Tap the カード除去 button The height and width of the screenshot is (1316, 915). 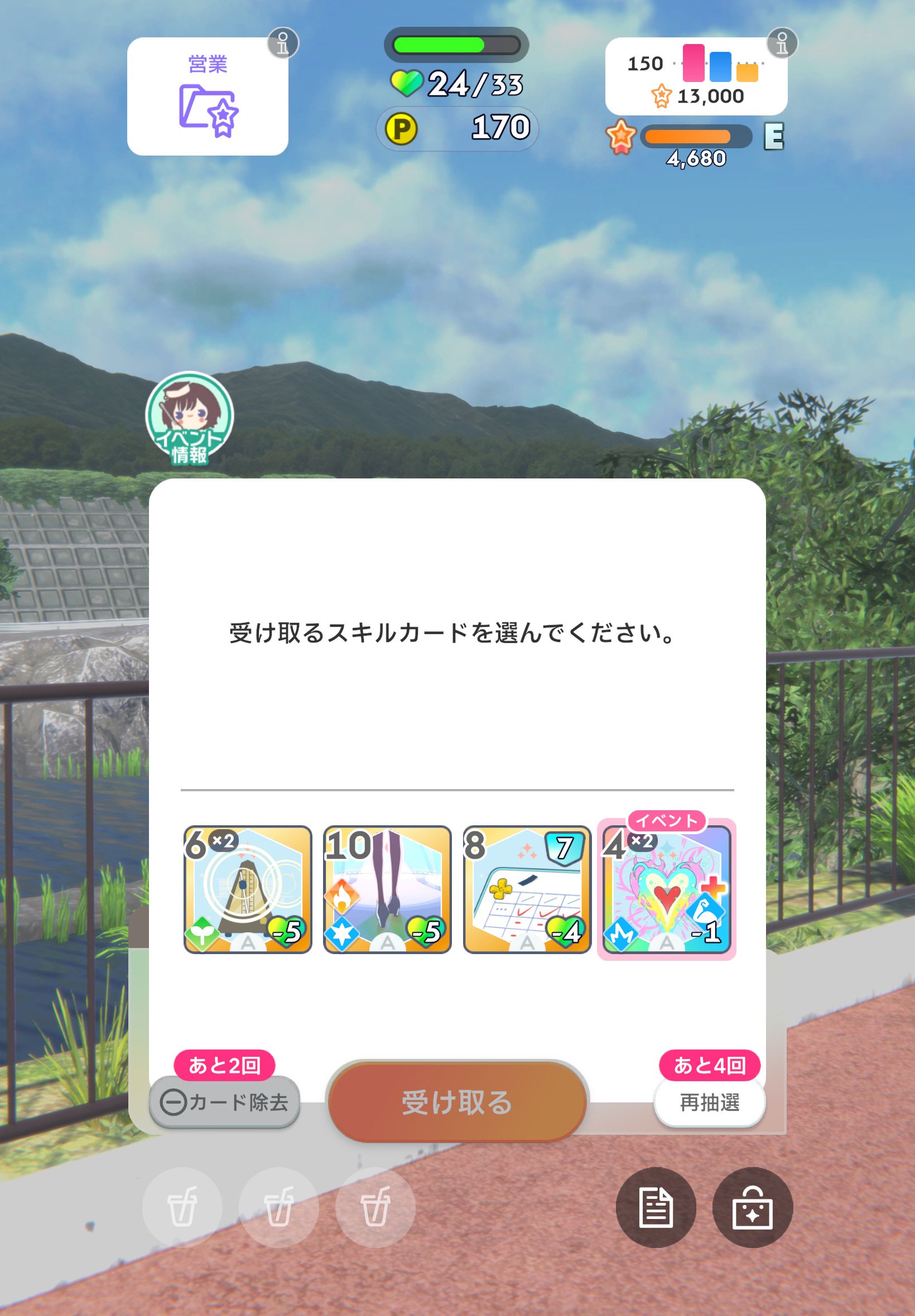[225, 1101]
